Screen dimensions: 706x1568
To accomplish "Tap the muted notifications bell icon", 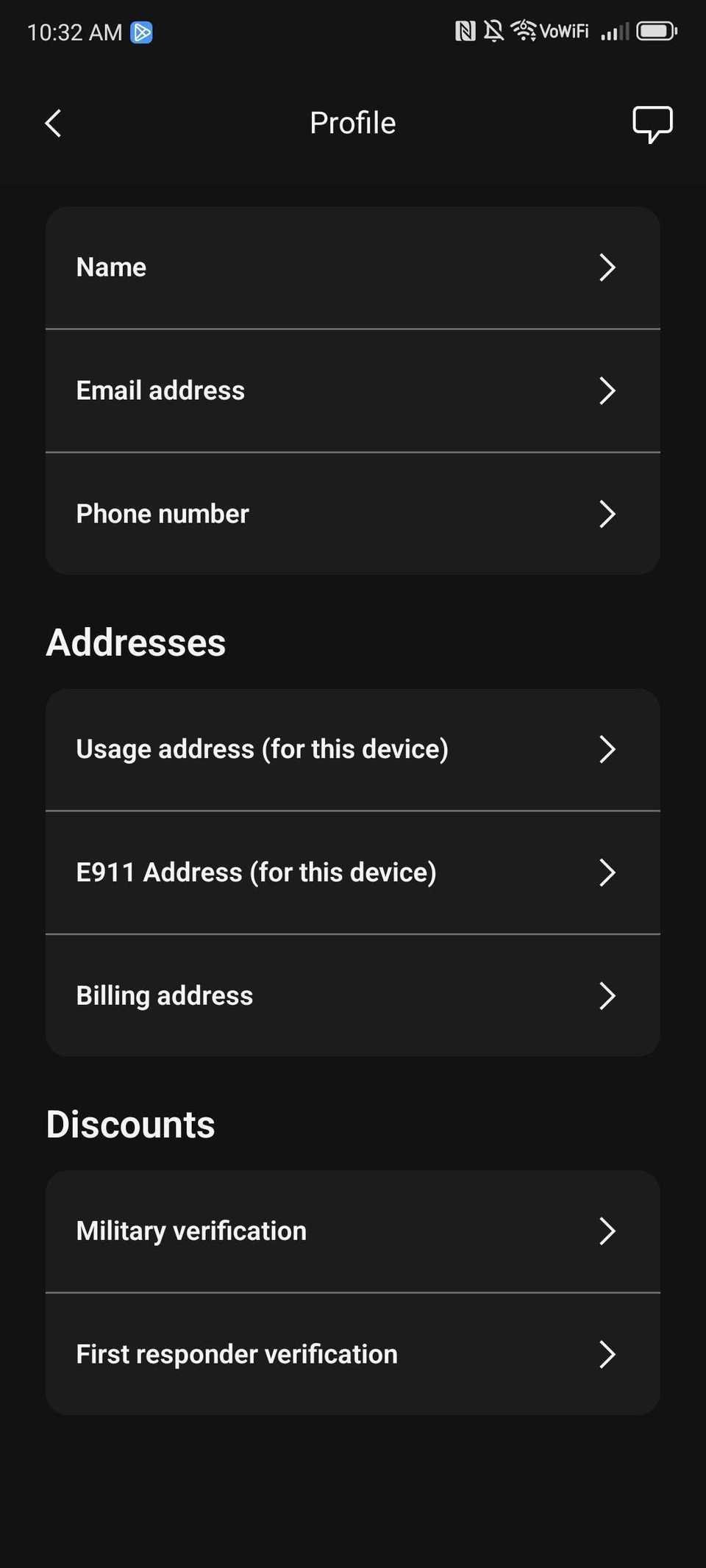I will coord(493,30).
